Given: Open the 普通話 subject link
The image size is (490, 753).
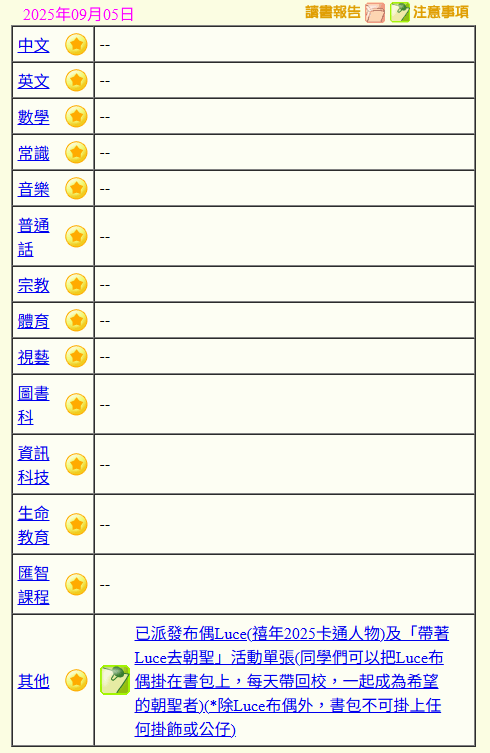Looking at the screenshot, I should (x=34, y=237).
